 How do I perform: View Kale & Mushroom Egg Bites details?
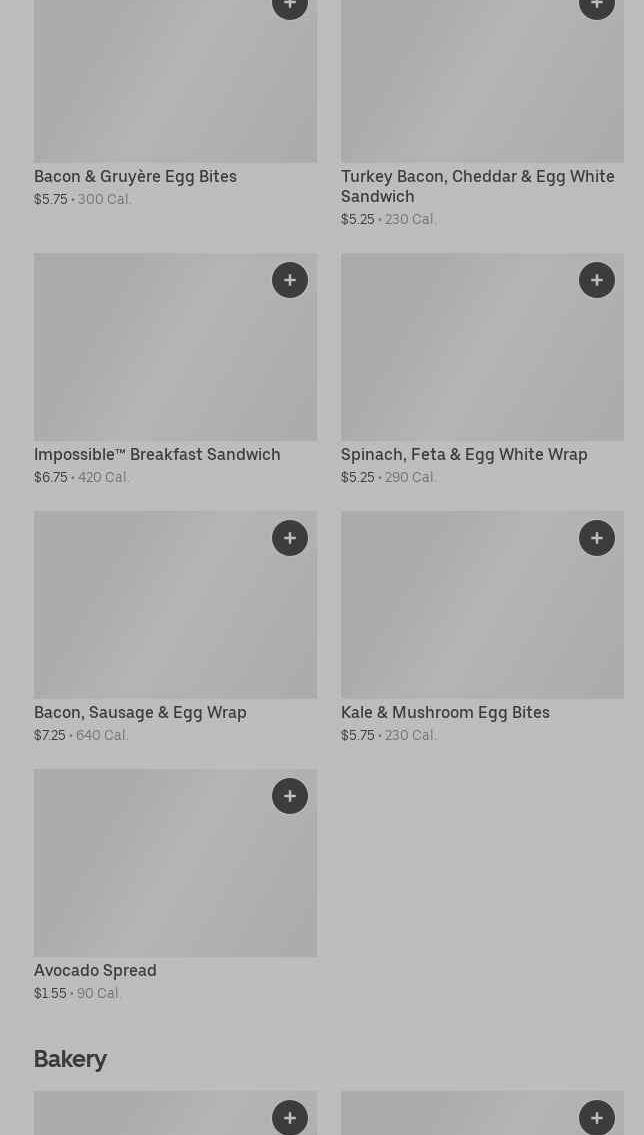pos(445,712)
